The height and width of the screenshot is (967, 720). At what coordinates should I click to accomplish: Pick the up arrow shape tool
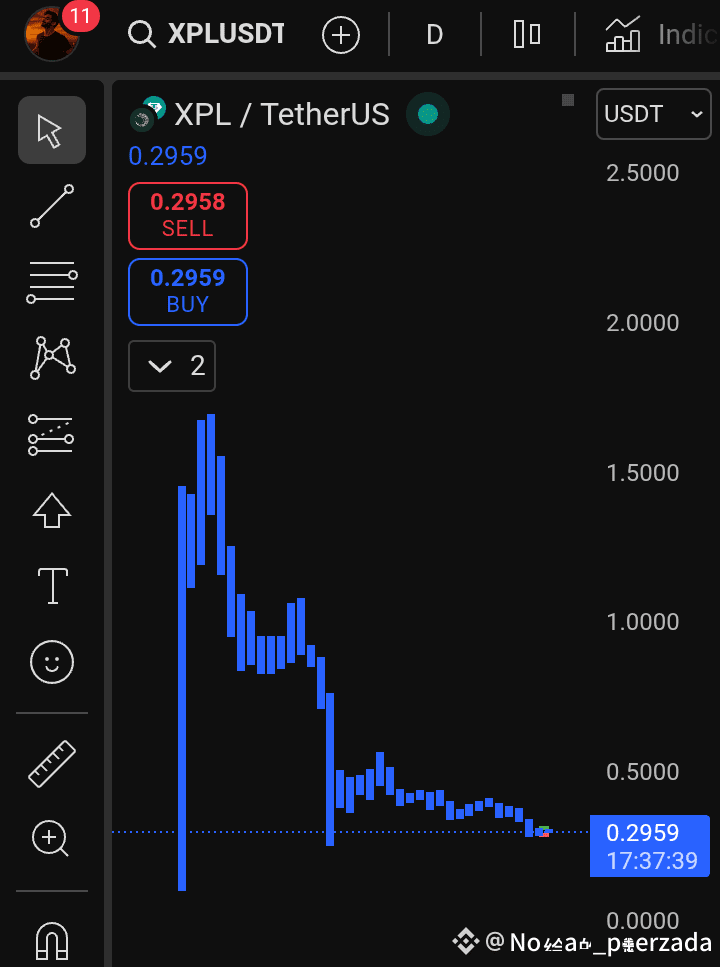52,510
